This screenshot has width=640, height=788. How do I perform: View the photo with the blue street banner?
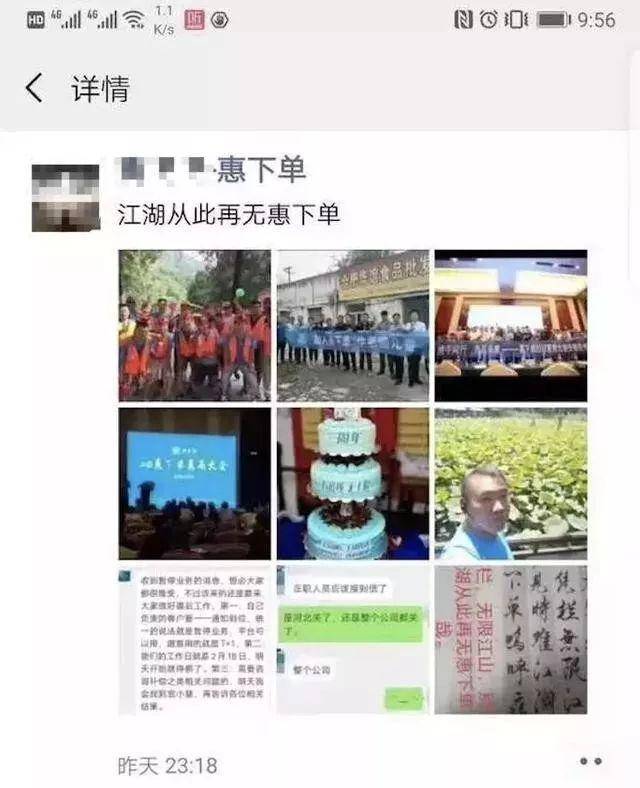click(352, 325)
